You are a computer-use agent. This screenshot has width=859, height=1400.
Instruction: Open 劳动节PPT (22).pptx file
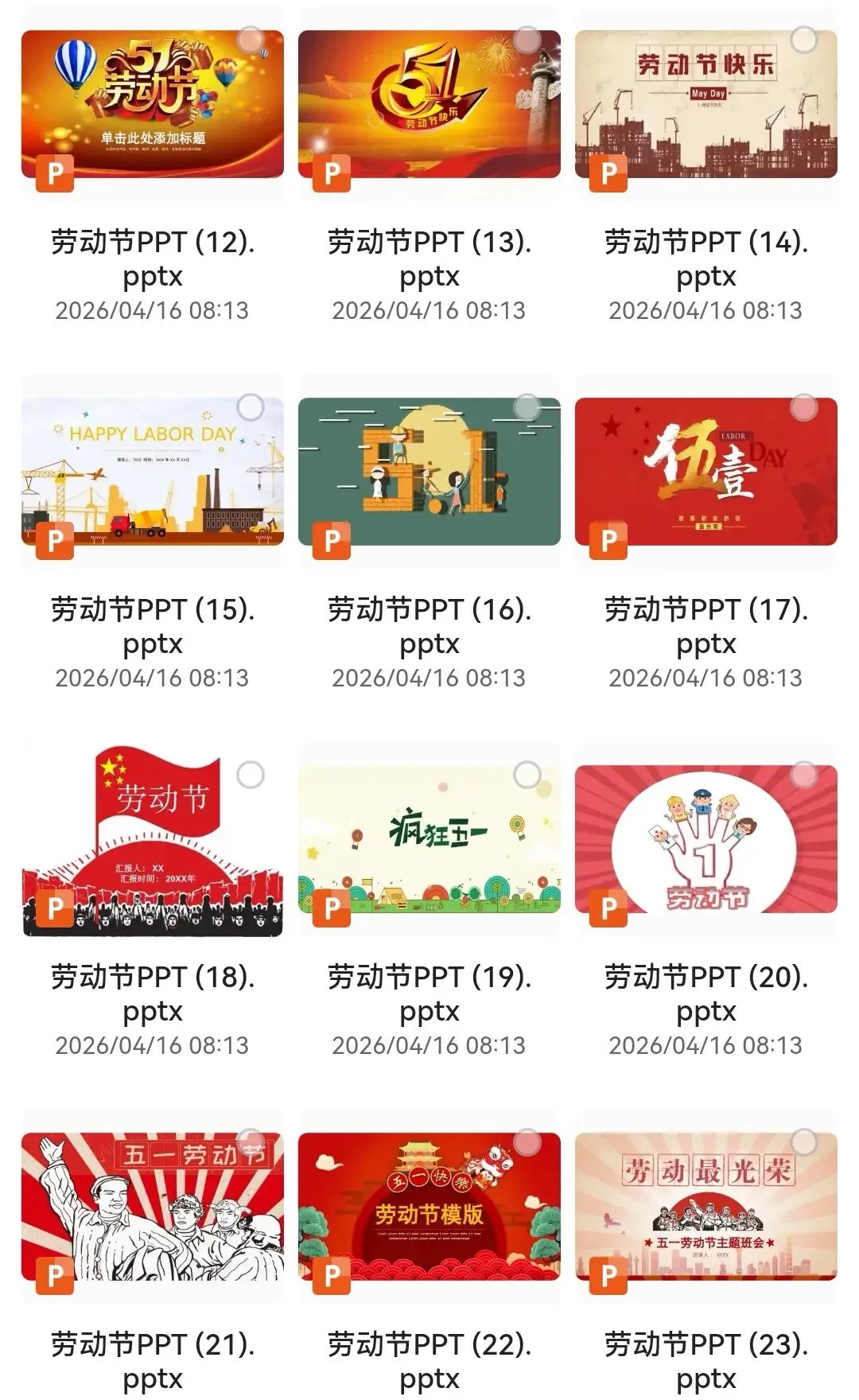[x=429, y=1207]
